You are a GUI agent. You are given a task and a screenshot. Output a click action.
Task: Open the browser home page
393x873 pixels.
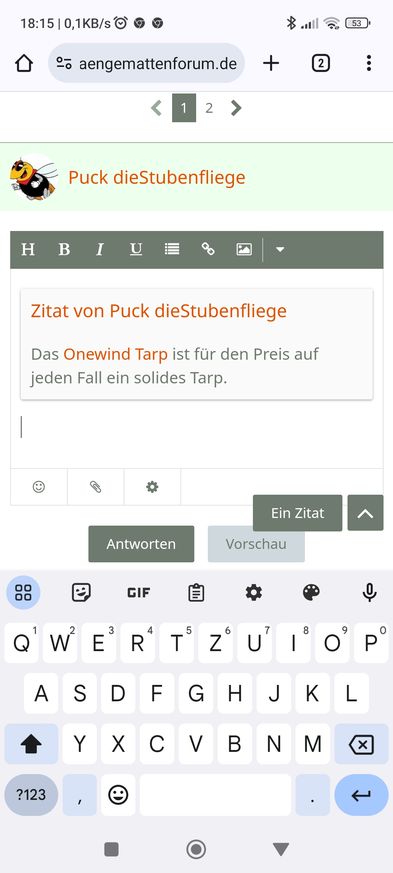[24, 63]
